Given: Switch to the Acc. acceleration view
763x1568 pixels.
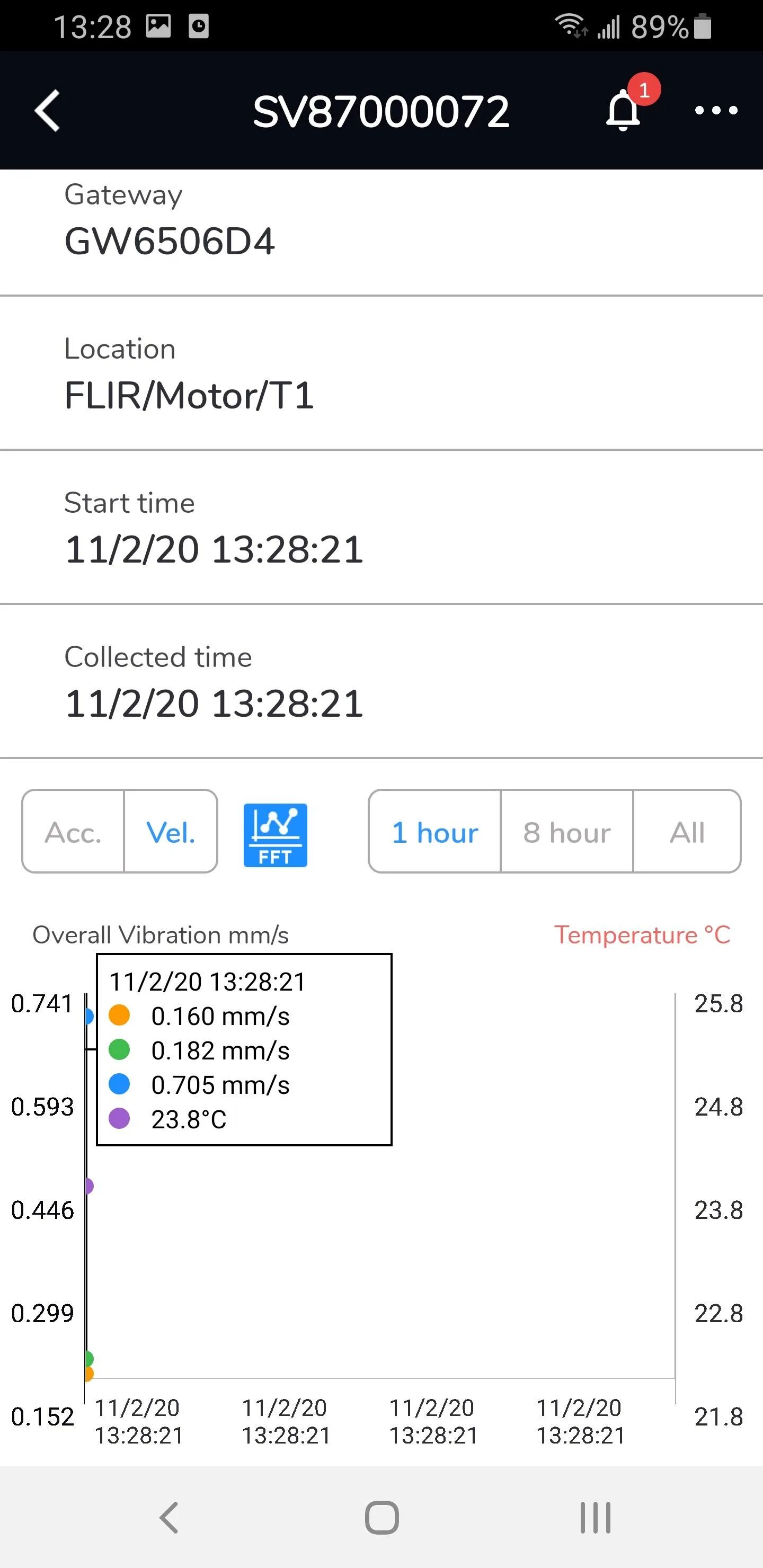Looking at the screenshot, I should click(x=73, y=832).
